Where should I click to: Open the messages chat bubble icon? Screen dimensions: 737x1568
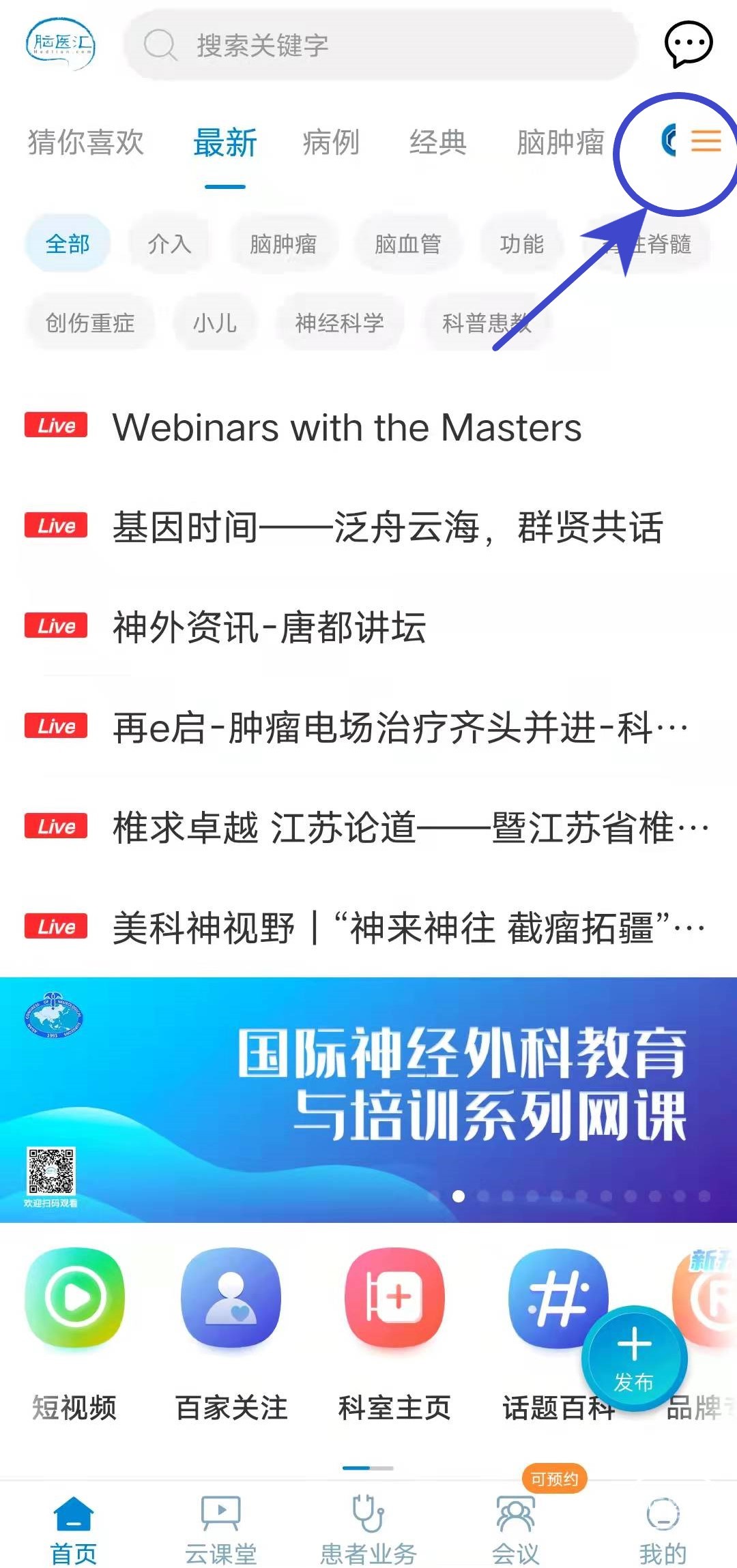coord(688,44)
